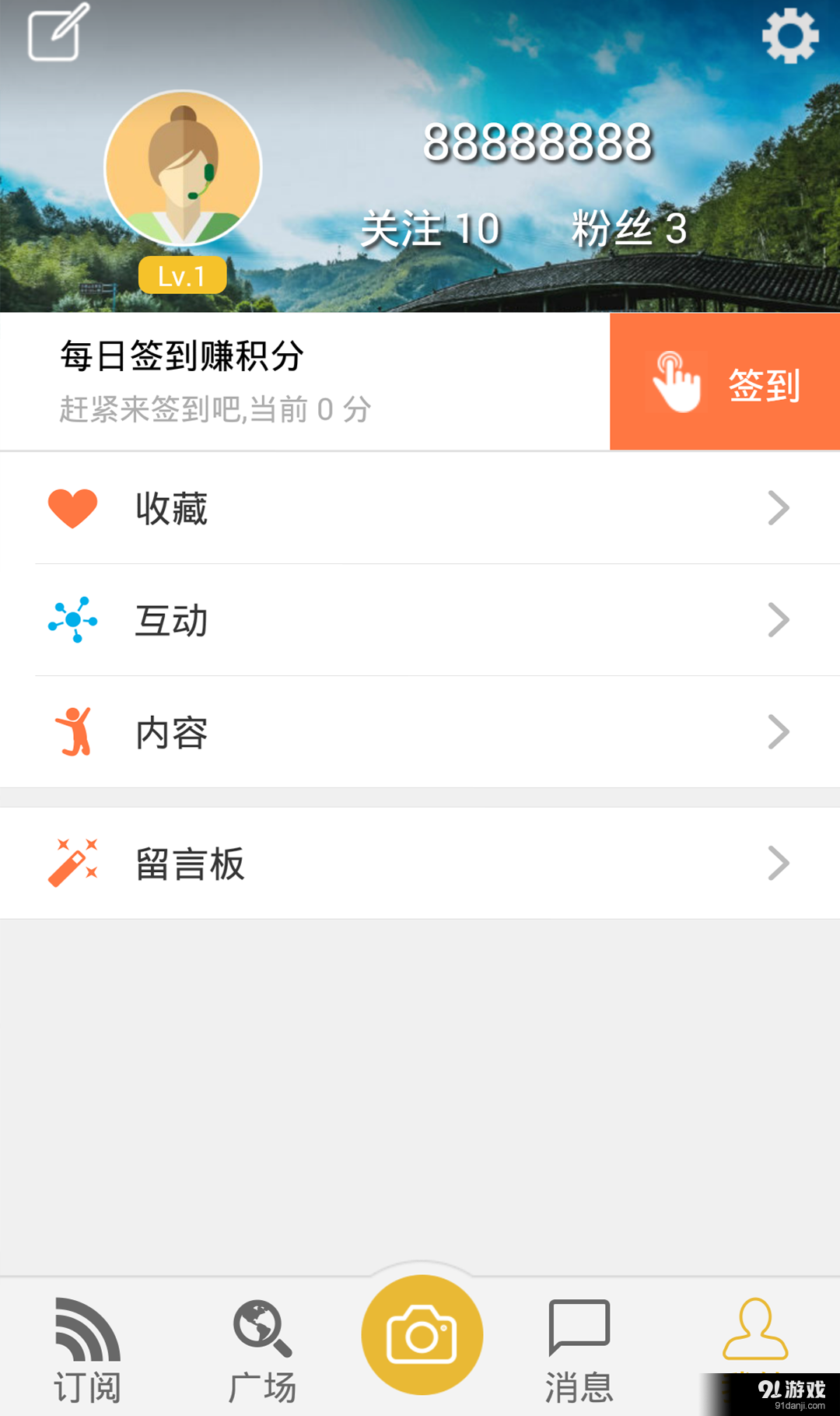
Task: Open the 关注 10 following link
Action: point(432,228)
